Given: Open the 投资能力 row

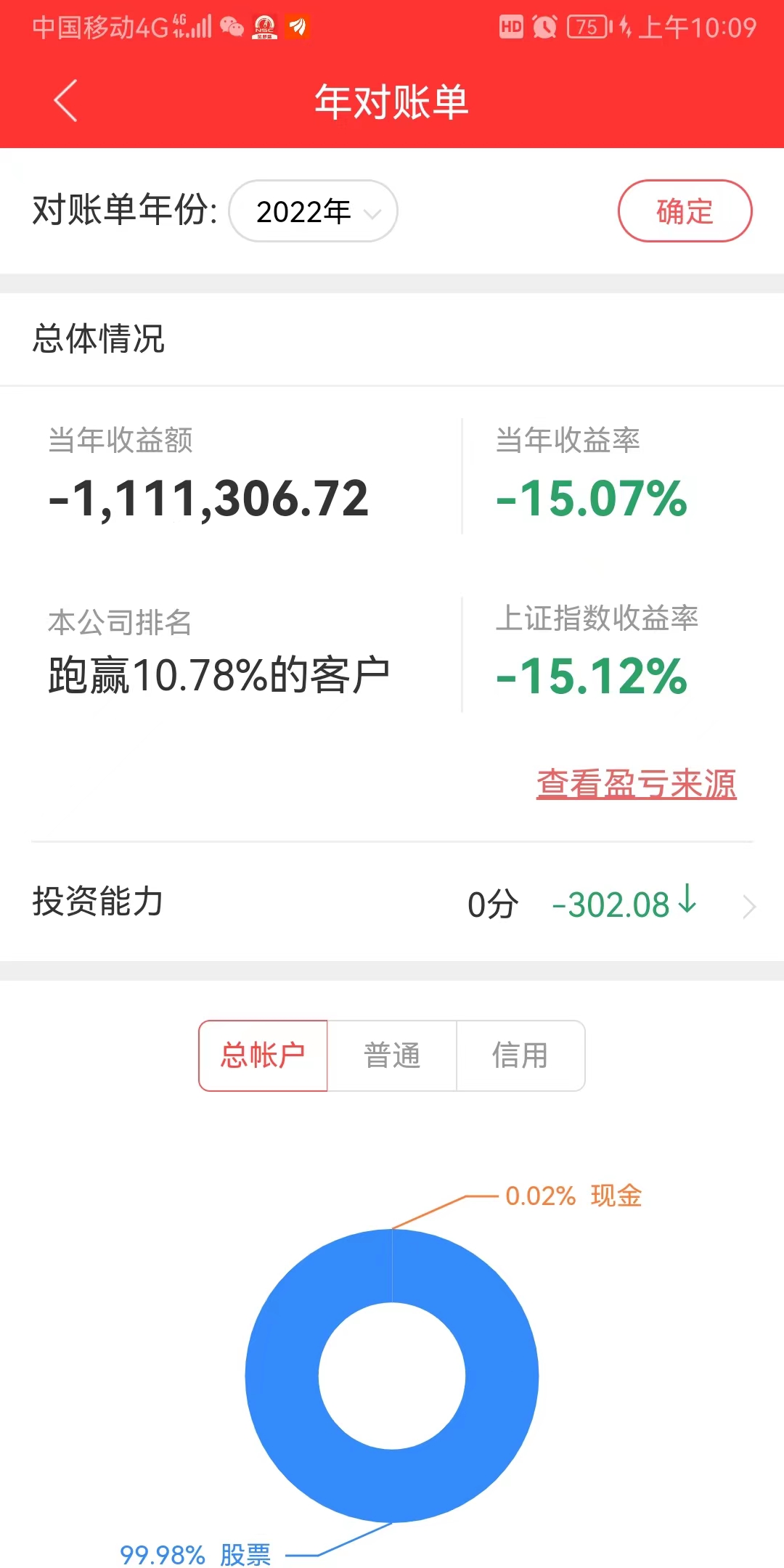Looking at the screenshot, I should click(392, 904).
